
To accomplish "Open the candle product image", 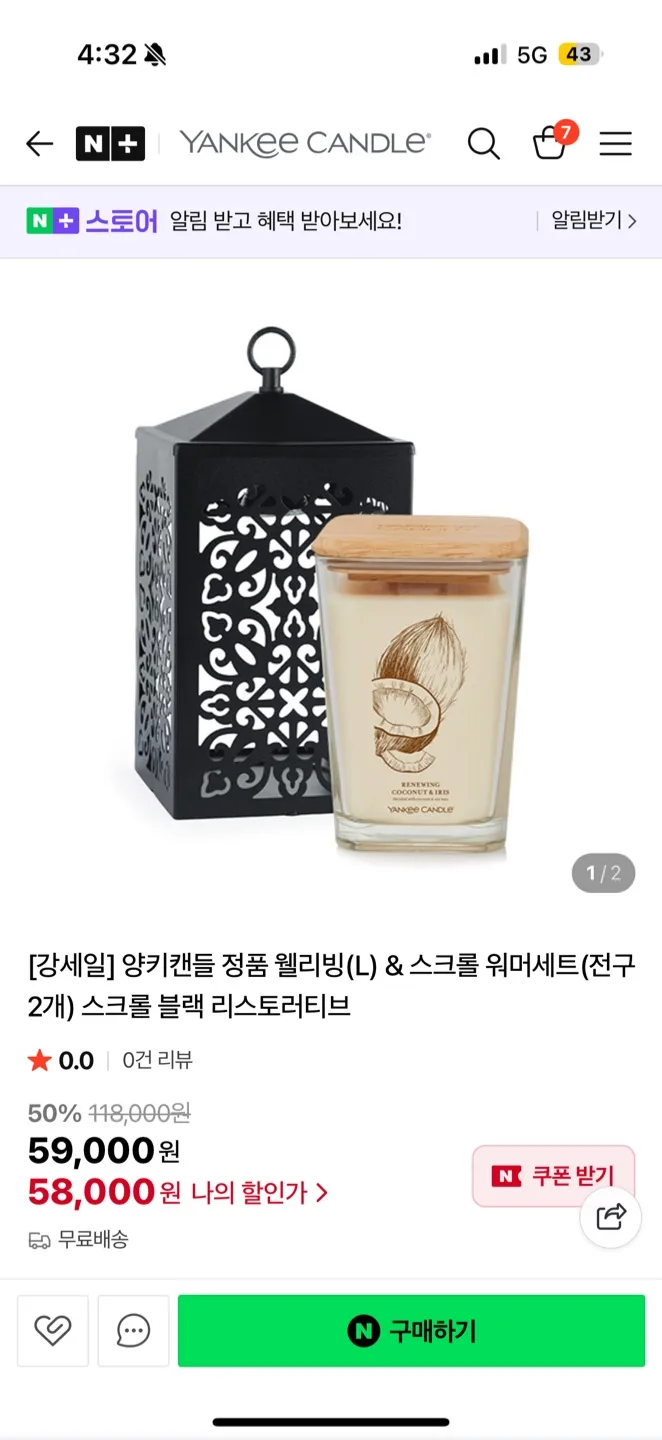I will [x=331, y=590].
